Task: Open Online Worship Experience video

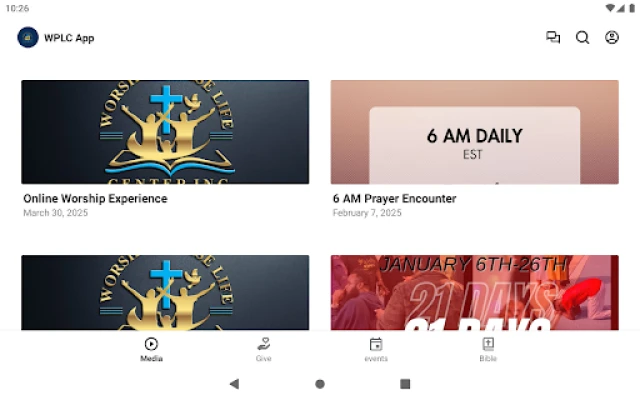Action: pos(165,133)
